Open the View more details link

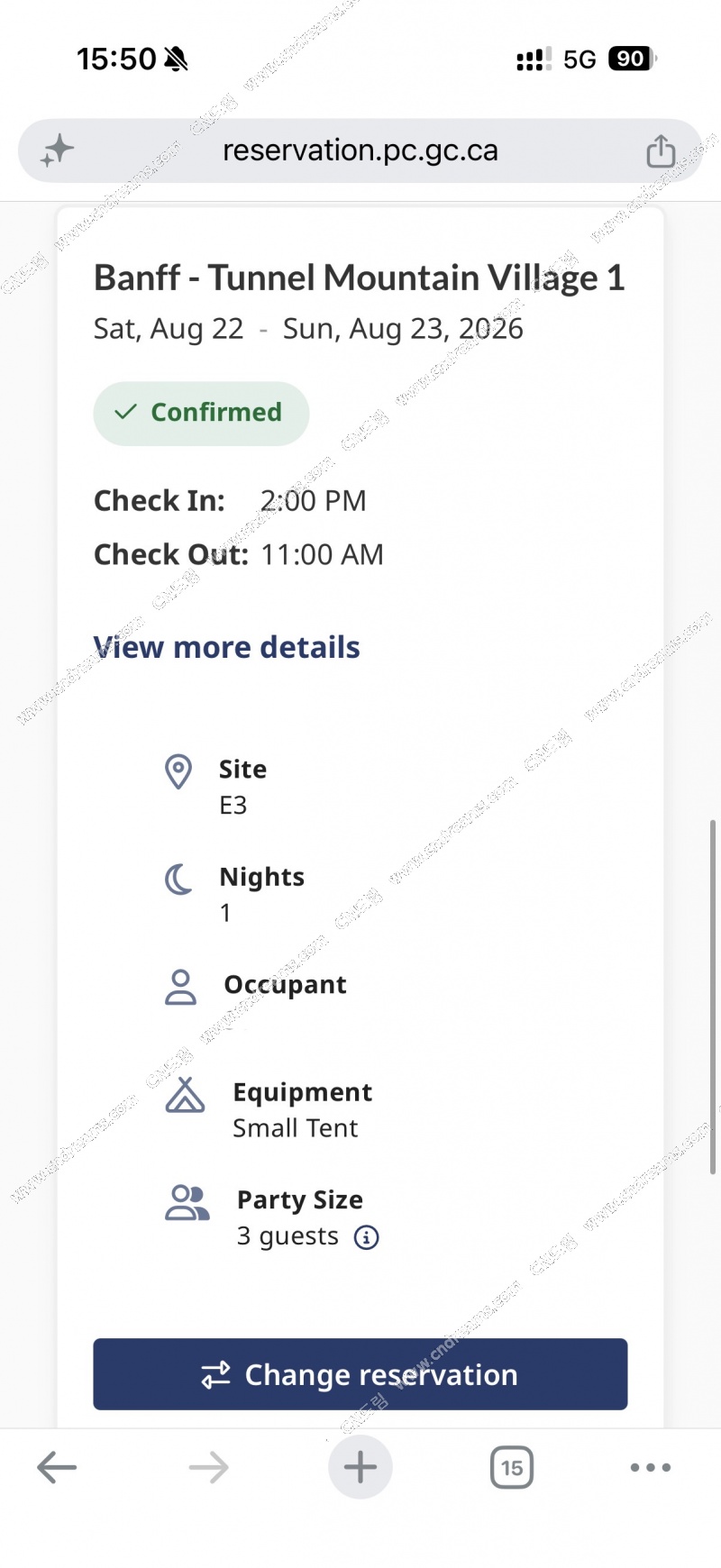pos(227,647)
